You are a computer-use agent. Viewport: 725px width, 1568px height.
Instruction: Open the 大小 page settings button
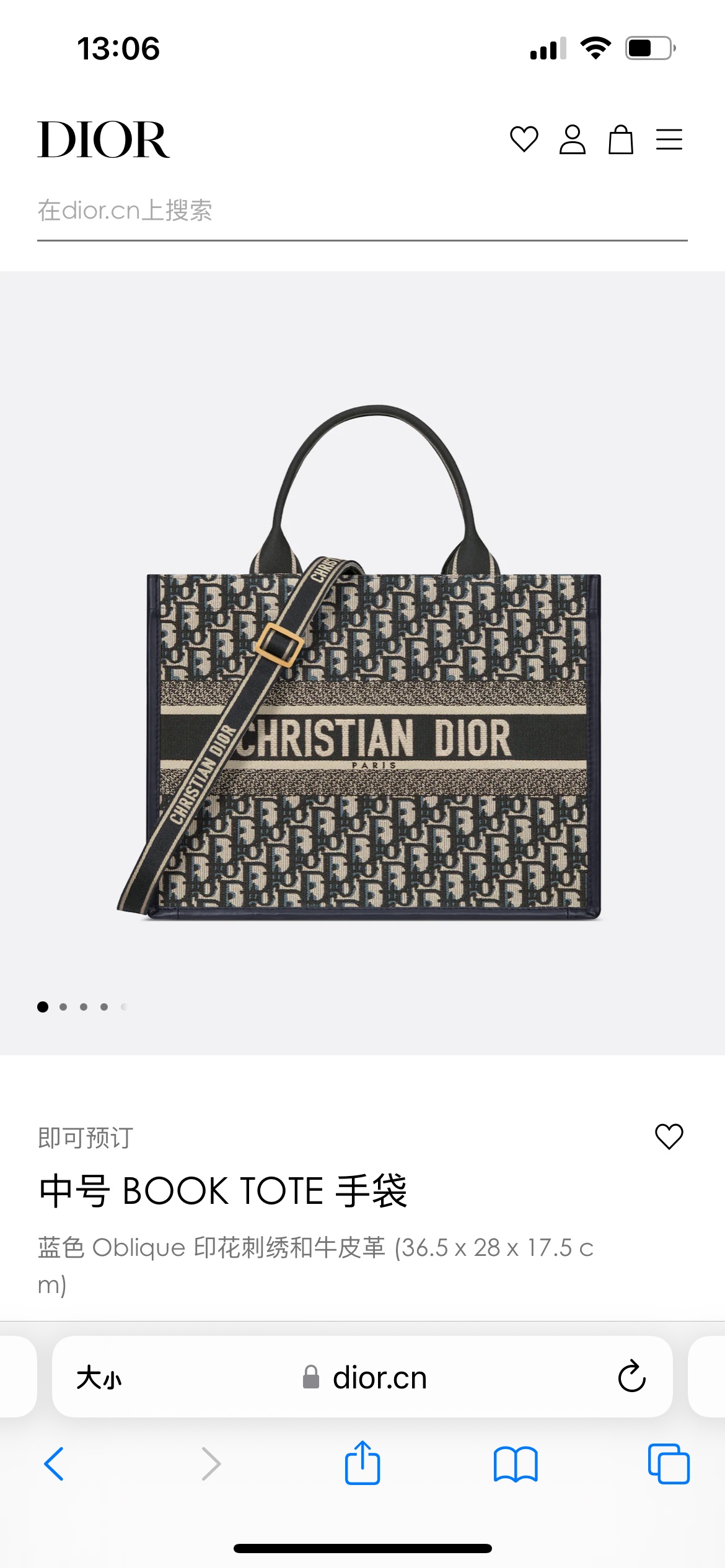point(99,1378)
